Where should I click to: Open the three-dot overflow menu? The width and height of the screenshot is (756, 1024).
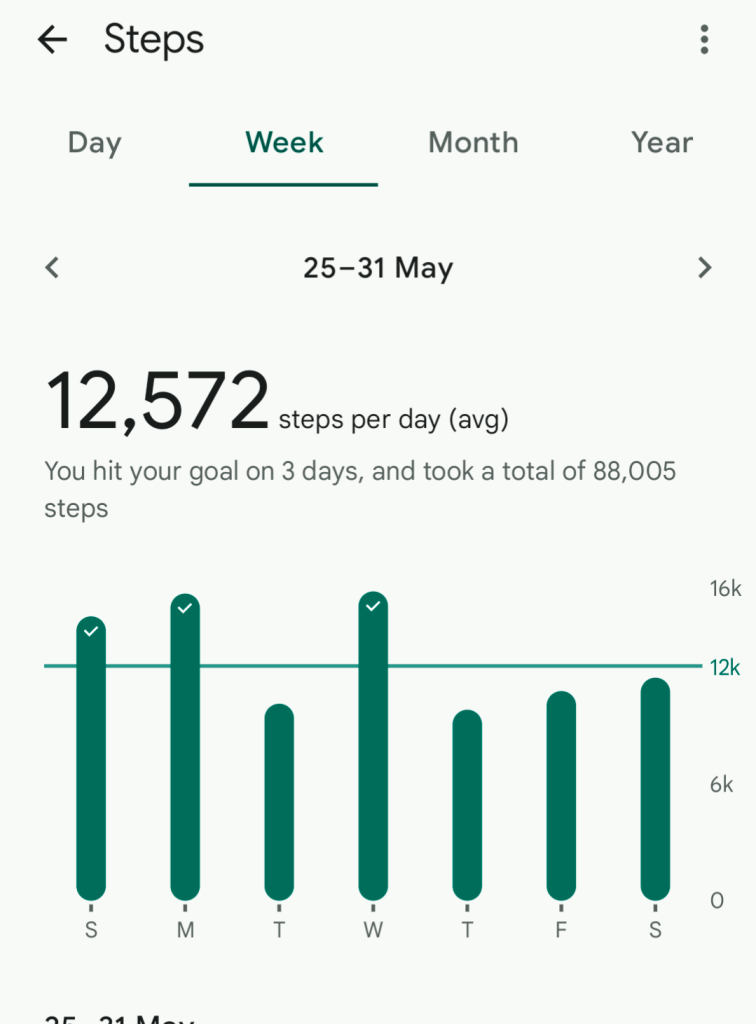pos(705,40)
